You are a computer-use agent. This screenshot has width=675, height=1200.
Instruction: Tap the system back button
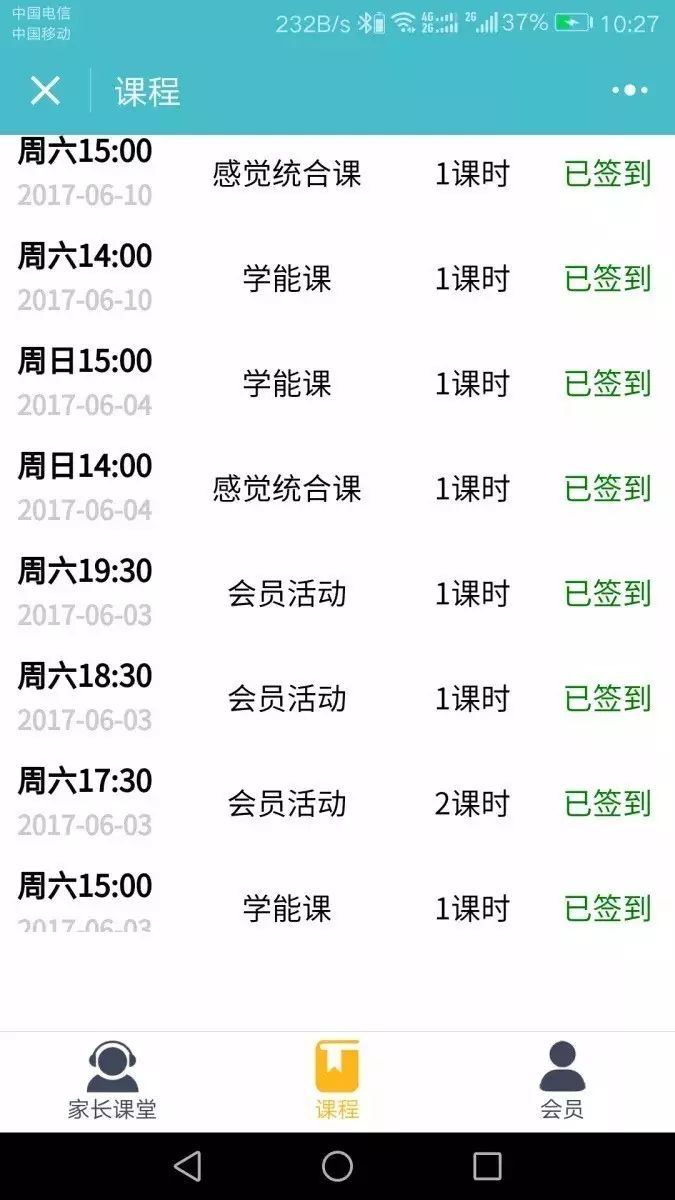click(x=187, y=1166)
